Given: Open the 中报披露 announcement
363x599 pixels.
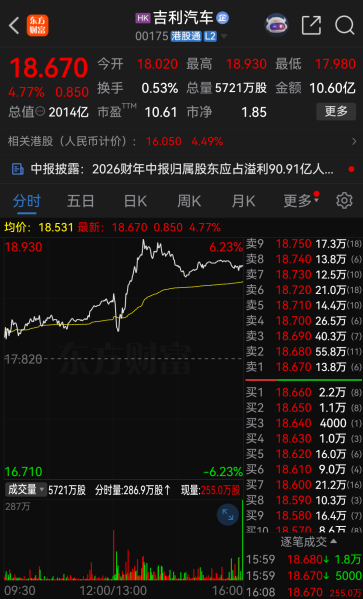Looking at the screenshot, I should [x=182, y=169].
